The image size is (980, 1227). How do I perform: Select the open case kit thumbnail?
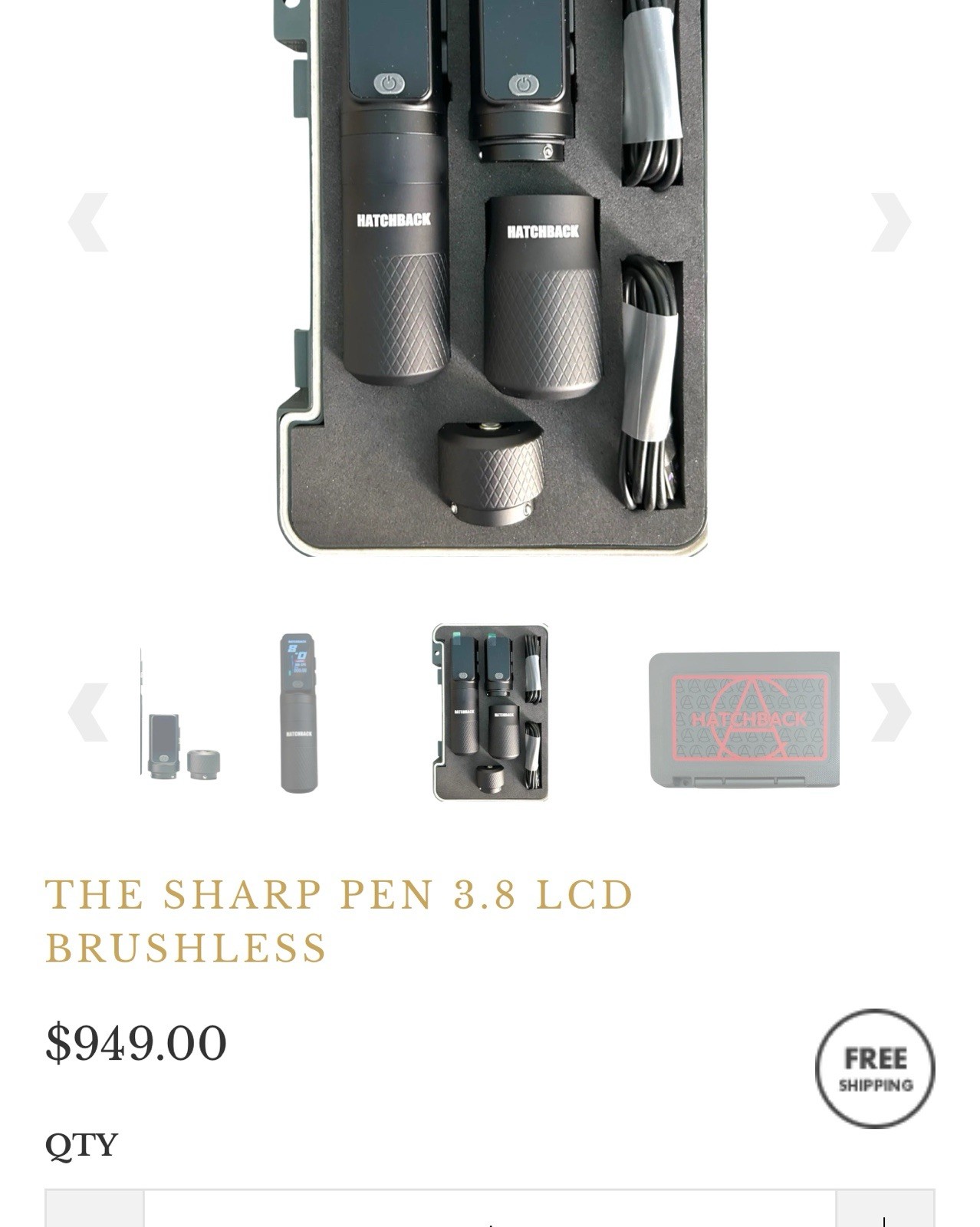[x=490, y=713]
